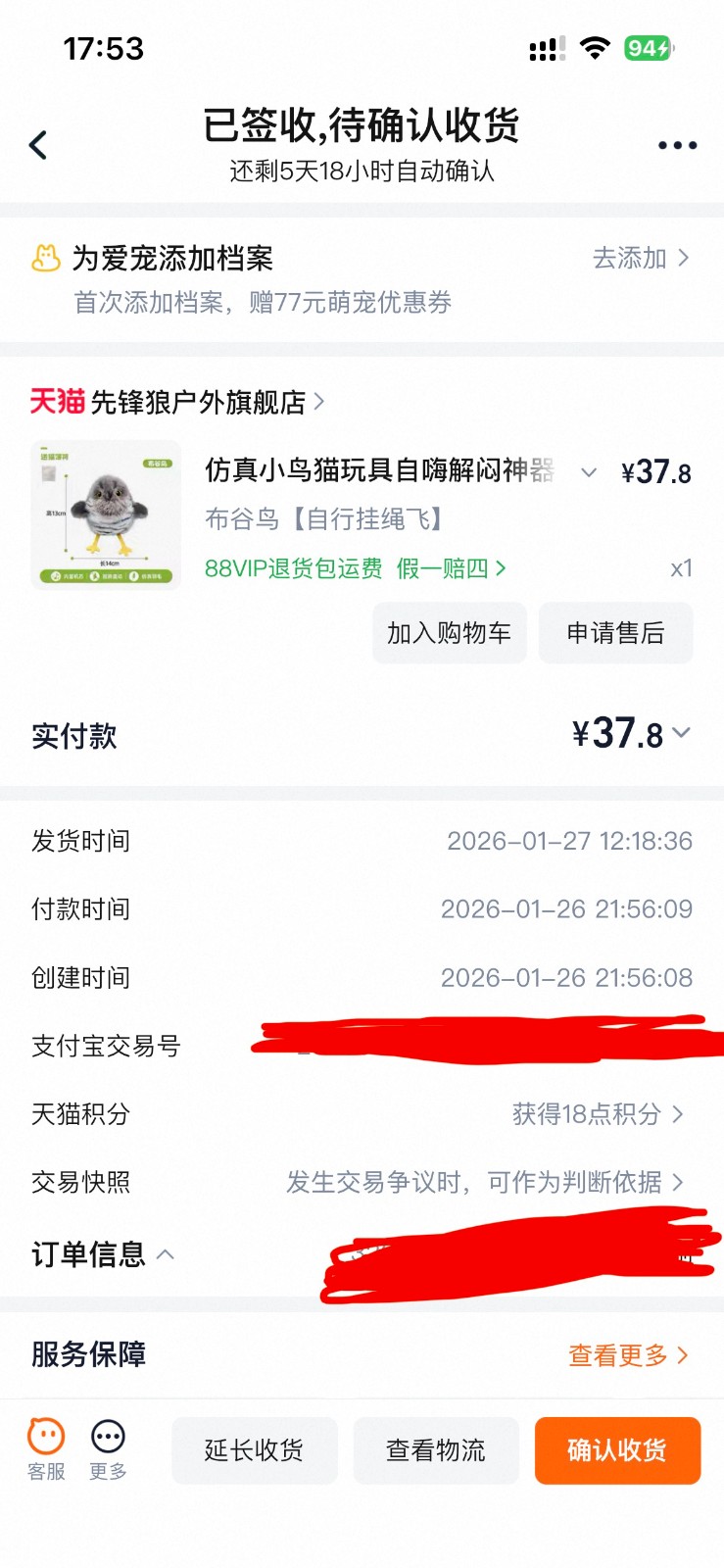Tap 查看更多 in the 服务保障 section
This screenshot has height=1568, width=724.
point(627,1355)
